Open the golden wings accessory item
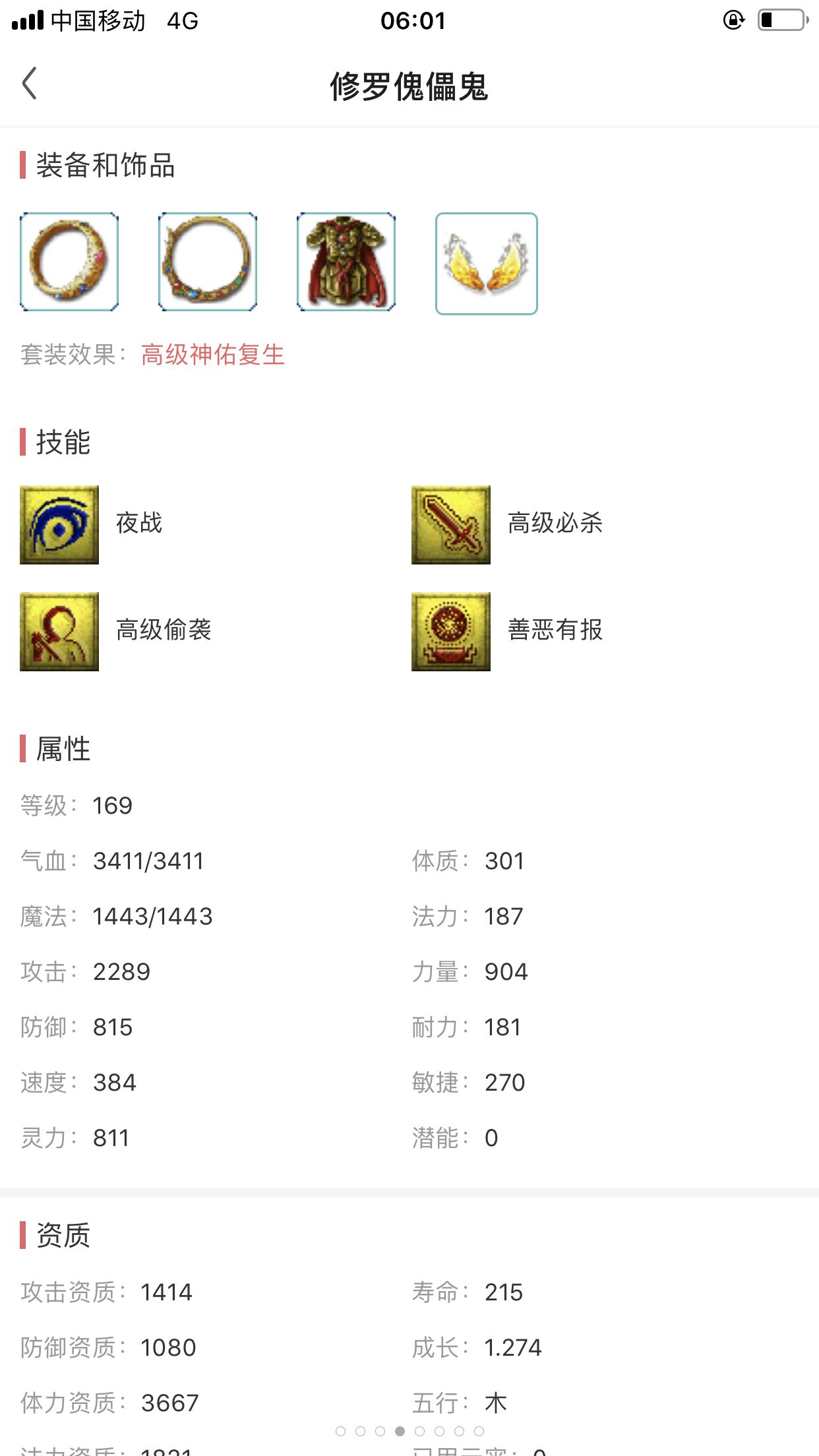819x1456 pixels. (x=487, y=264)
